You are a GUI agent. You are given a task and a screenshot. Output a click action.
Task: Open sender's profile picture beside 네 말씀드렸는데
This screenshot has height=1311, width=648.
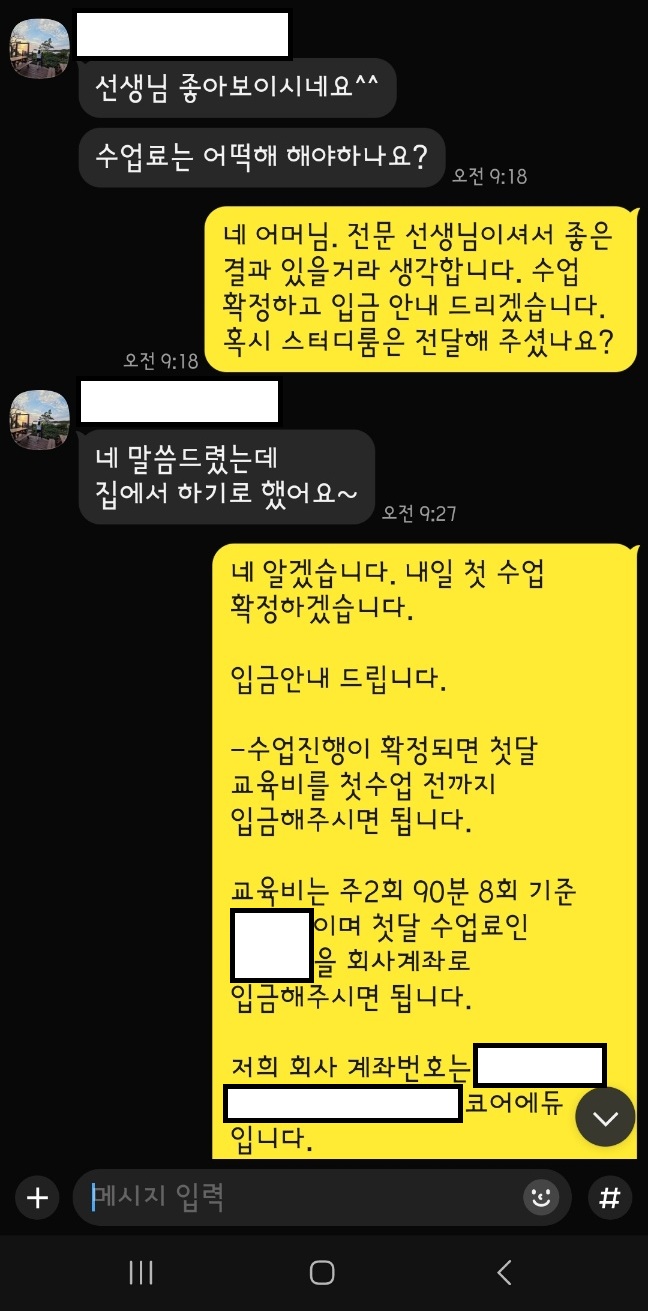pos(40,418)
